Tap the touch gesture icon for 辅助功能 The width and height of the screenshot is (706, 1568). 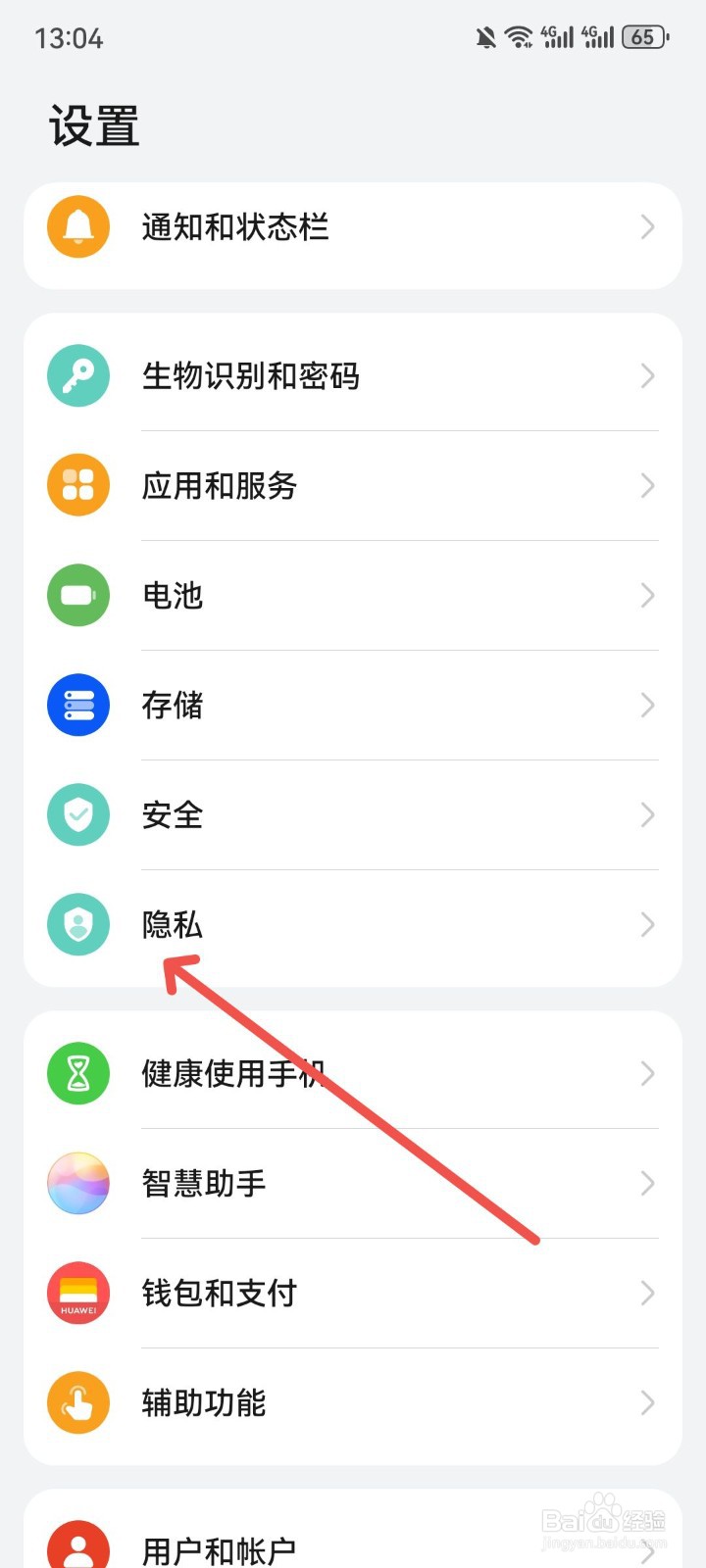[77, 1402]
